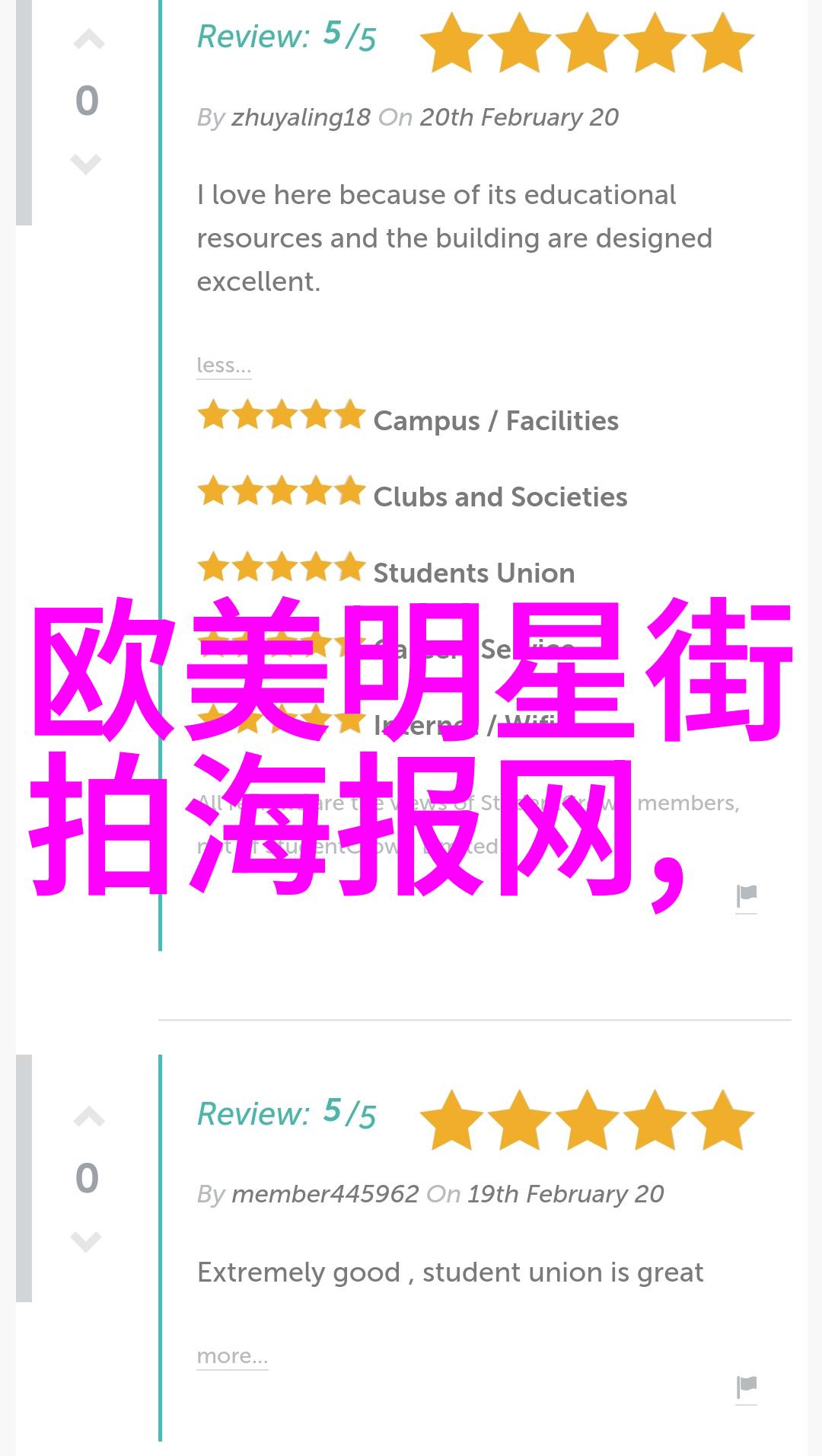Expand member445962's review with more link
The image size is (822, 1456).
click(232, 1356)
